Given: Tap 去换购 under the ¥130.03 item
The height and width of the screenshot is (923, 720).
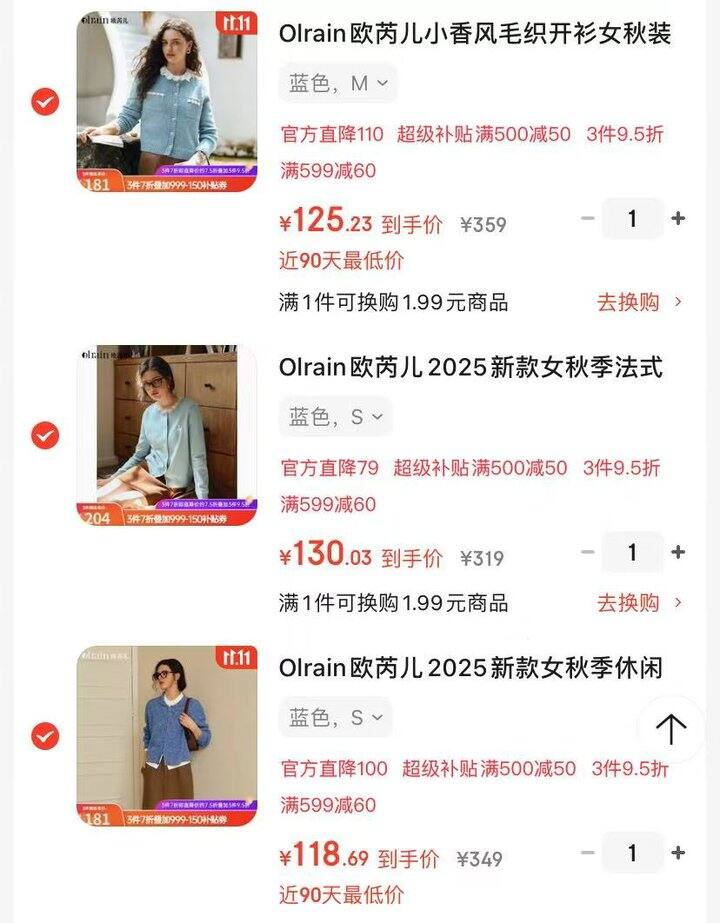Looking at the screenshot, I should click(639, 603).
